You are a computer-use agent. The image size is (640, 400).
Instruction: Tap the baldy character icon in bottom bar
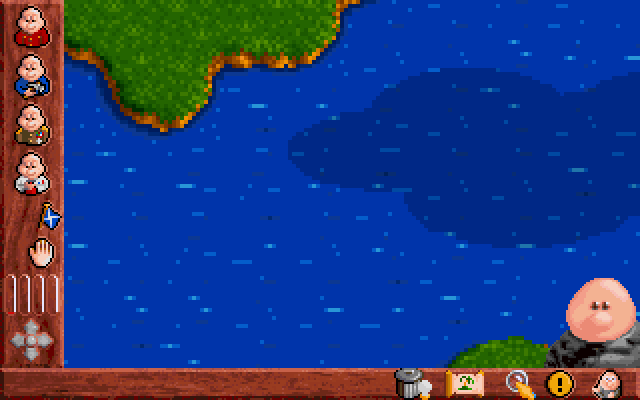[x=606, y=382]
